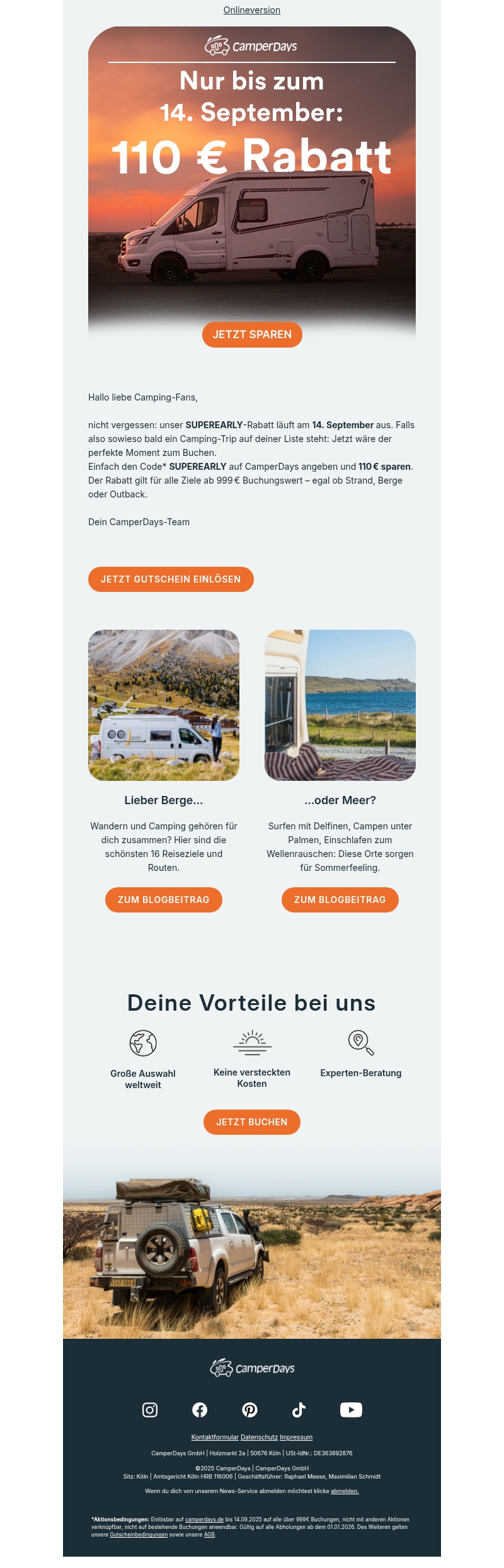Visit the CamperDays Facebook page

click(200, 1410)
